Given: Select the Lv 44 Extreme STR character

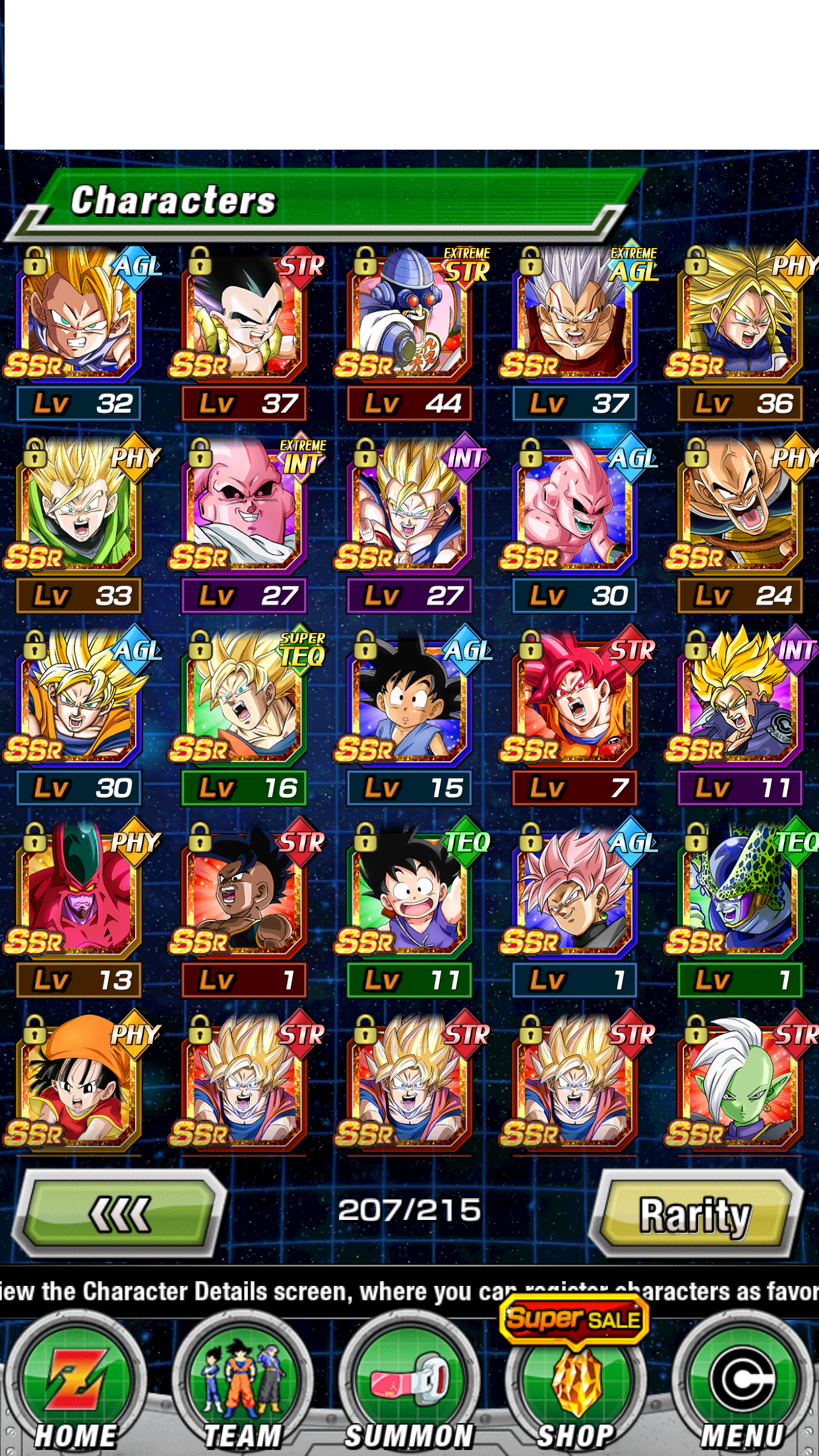Looking at the screenshot, I should (409, 334).
